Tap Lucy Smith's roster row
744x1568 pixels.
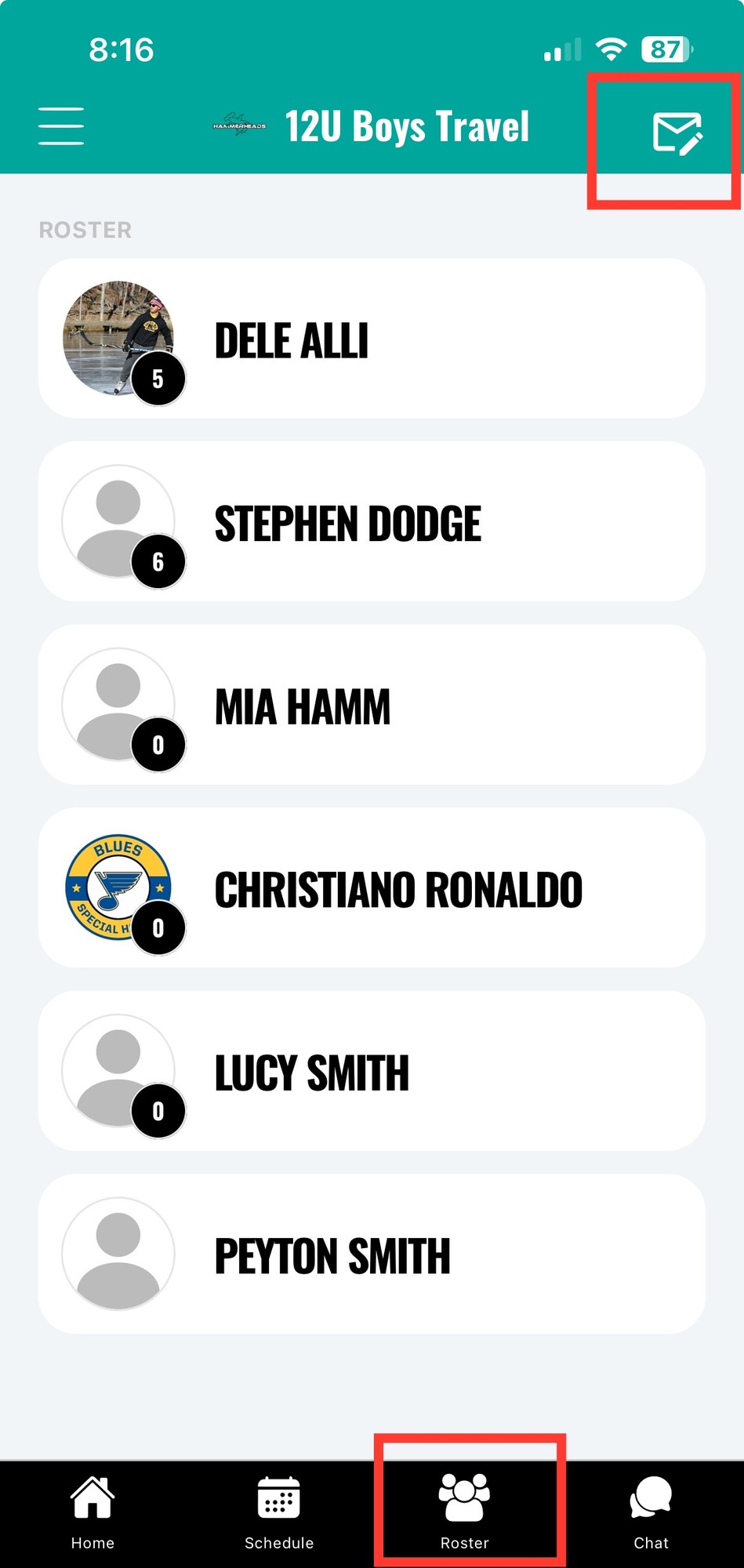(372, 1071)
